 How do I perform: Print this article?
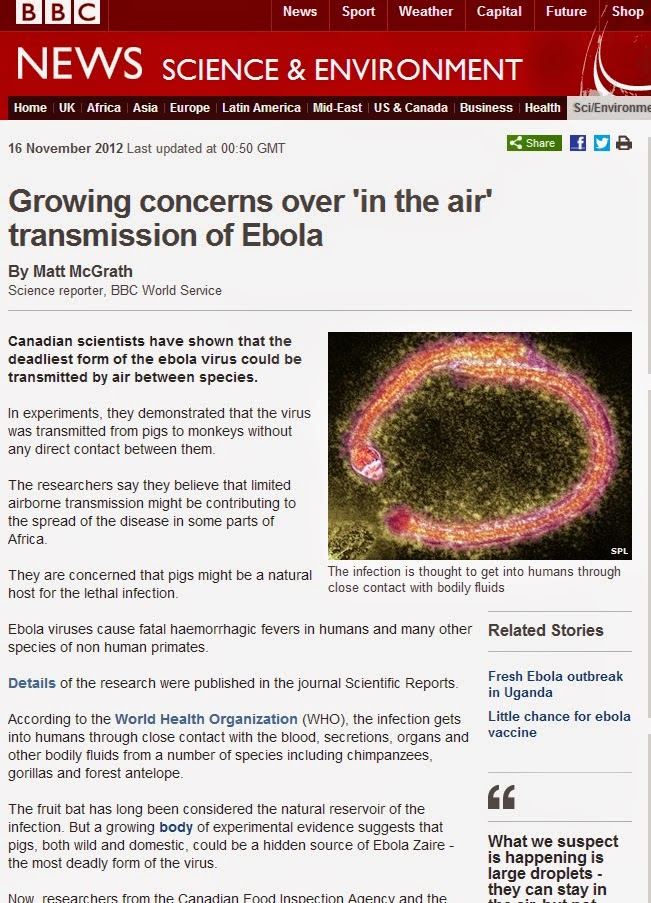coord(624,143)
